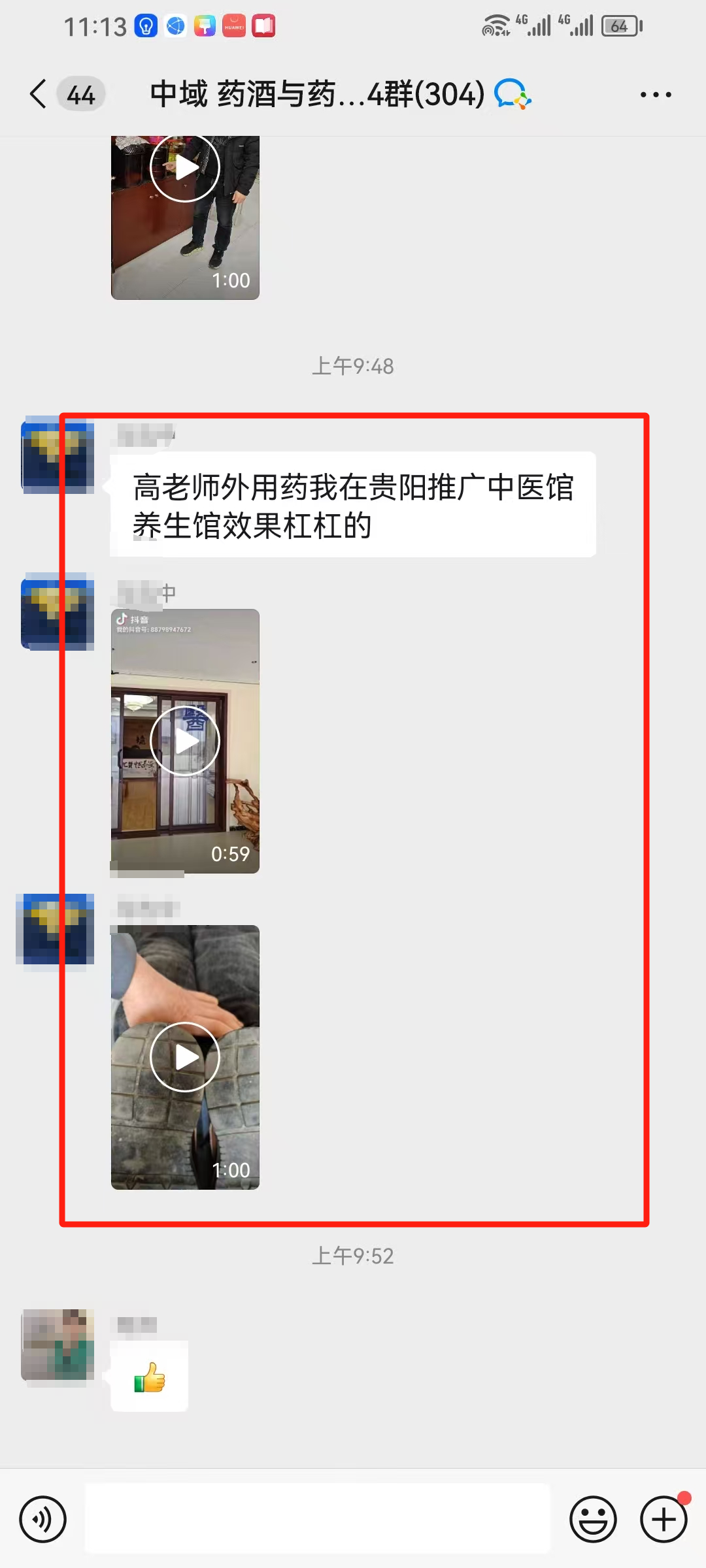Play the 1:00 shoe sole video
The height and width of the screenshot is (1568, 706).
[x=185, y=1056]
